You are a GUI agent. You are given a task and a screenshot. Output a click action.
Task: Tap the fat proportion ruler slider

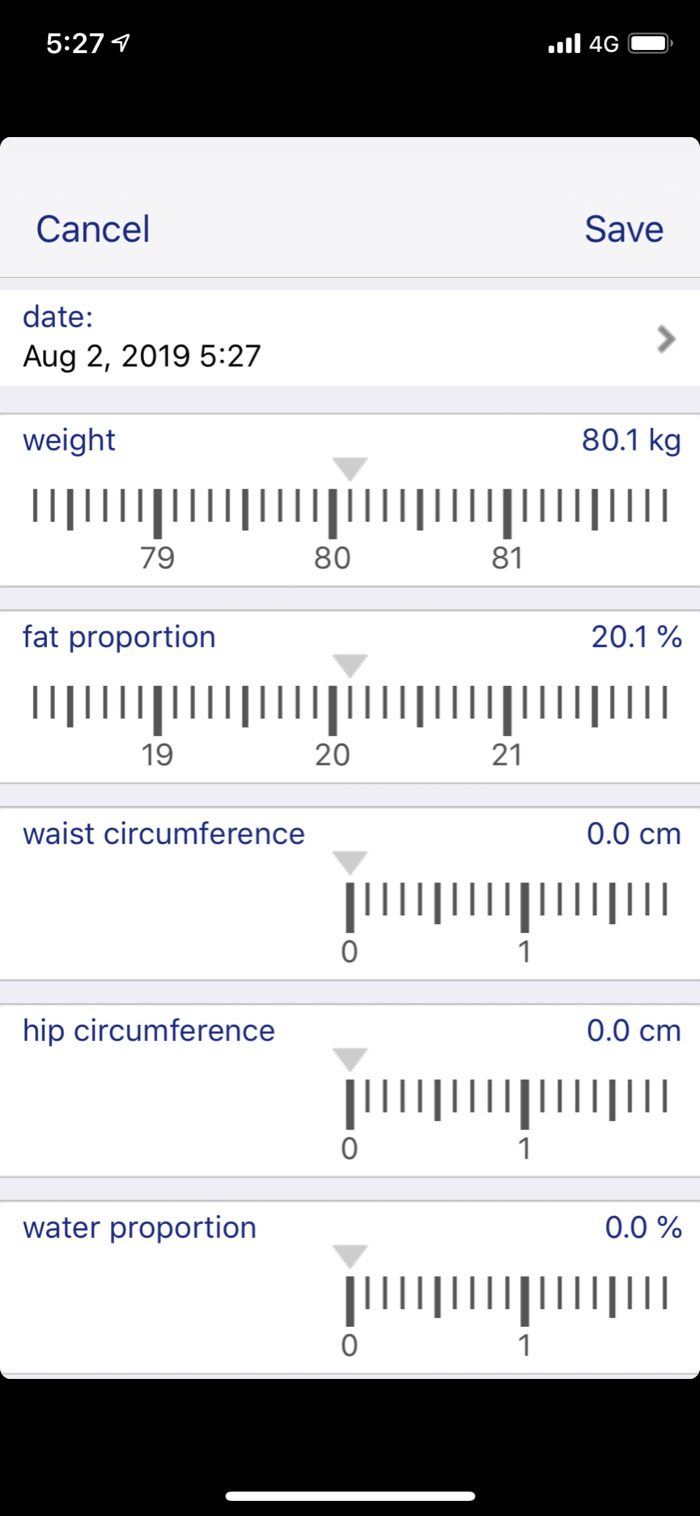(x=350, y=707)
